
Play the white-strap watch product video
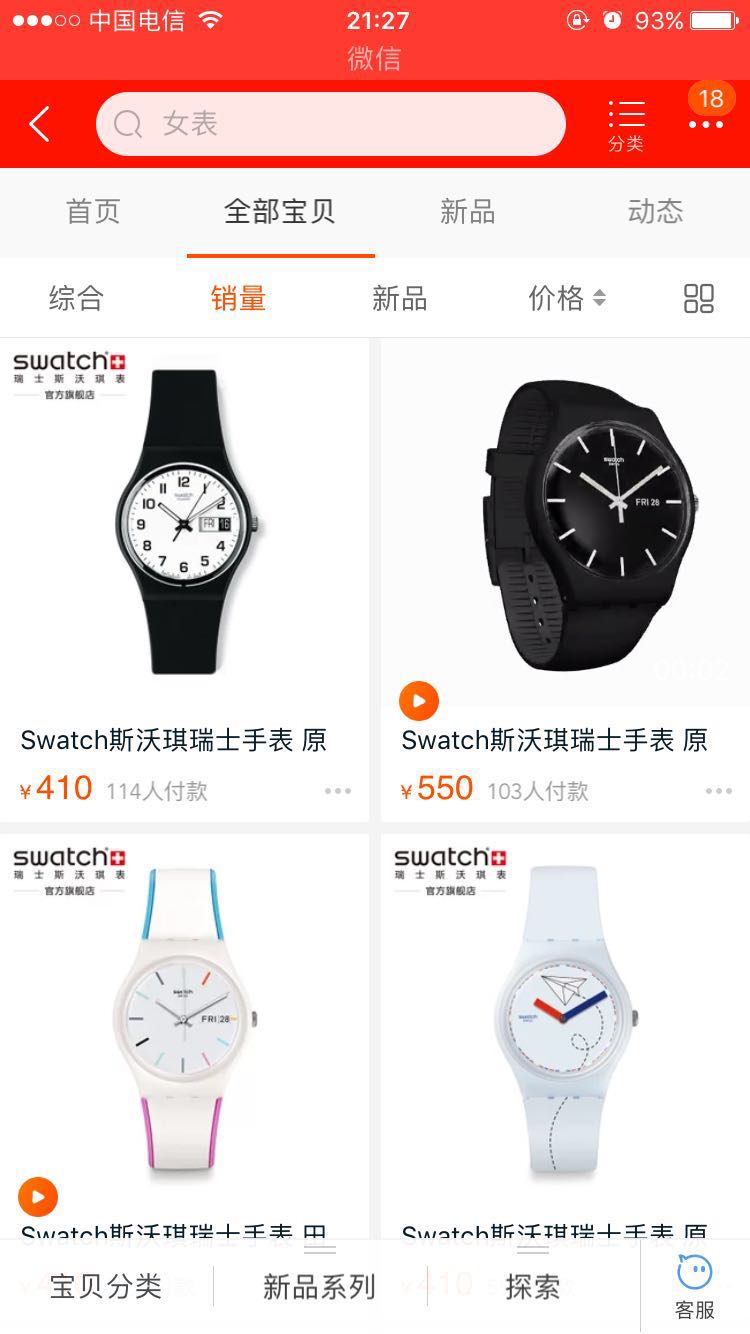tap(38, 1197)
